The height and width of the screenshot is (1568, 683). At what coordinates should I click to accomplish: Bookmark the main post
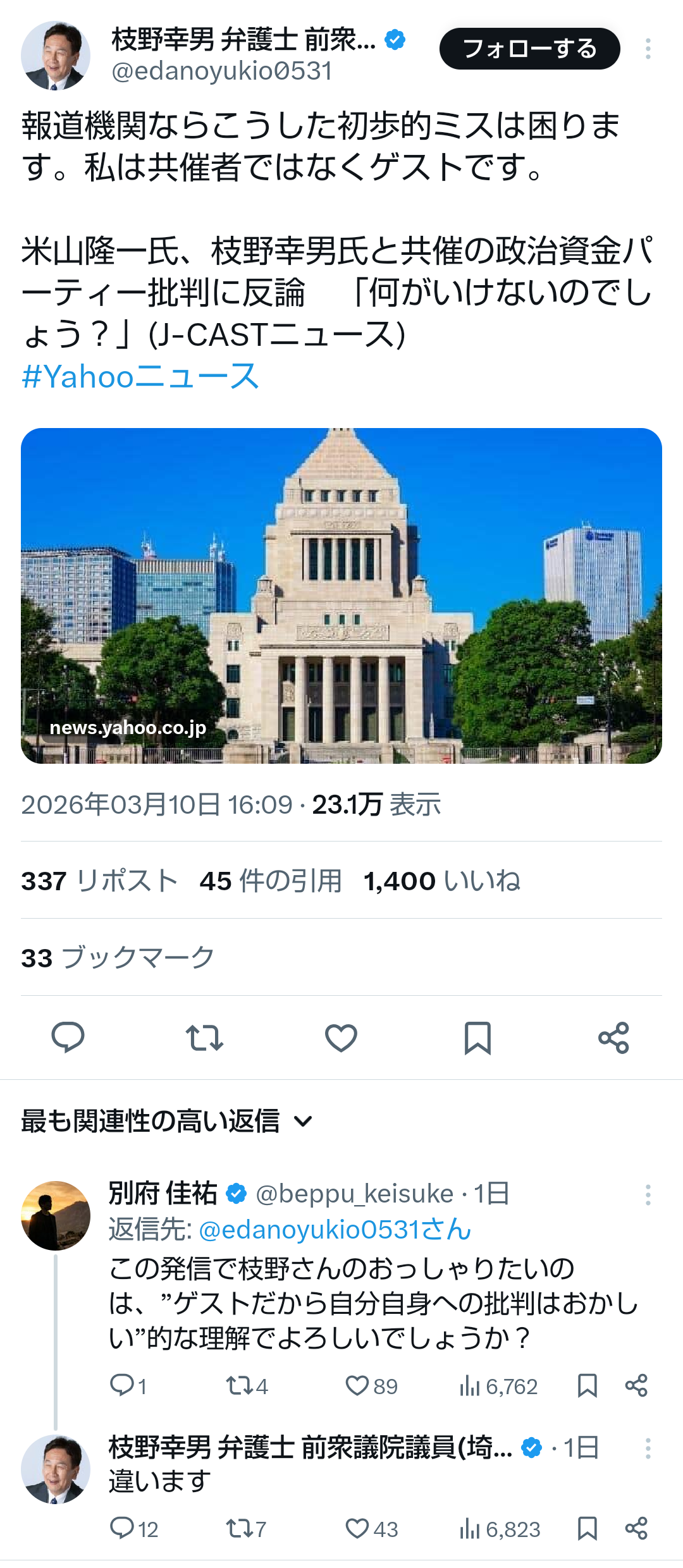coord(477,1038)
